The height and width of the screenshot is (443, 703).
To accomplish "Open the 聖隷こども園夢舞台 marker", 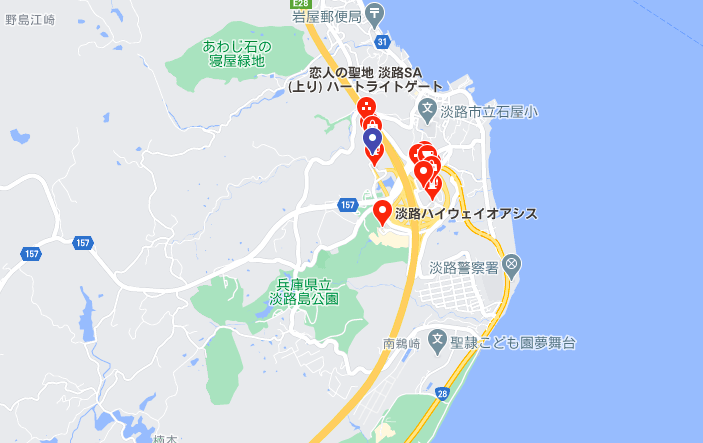I will click(x=437, y=341).
